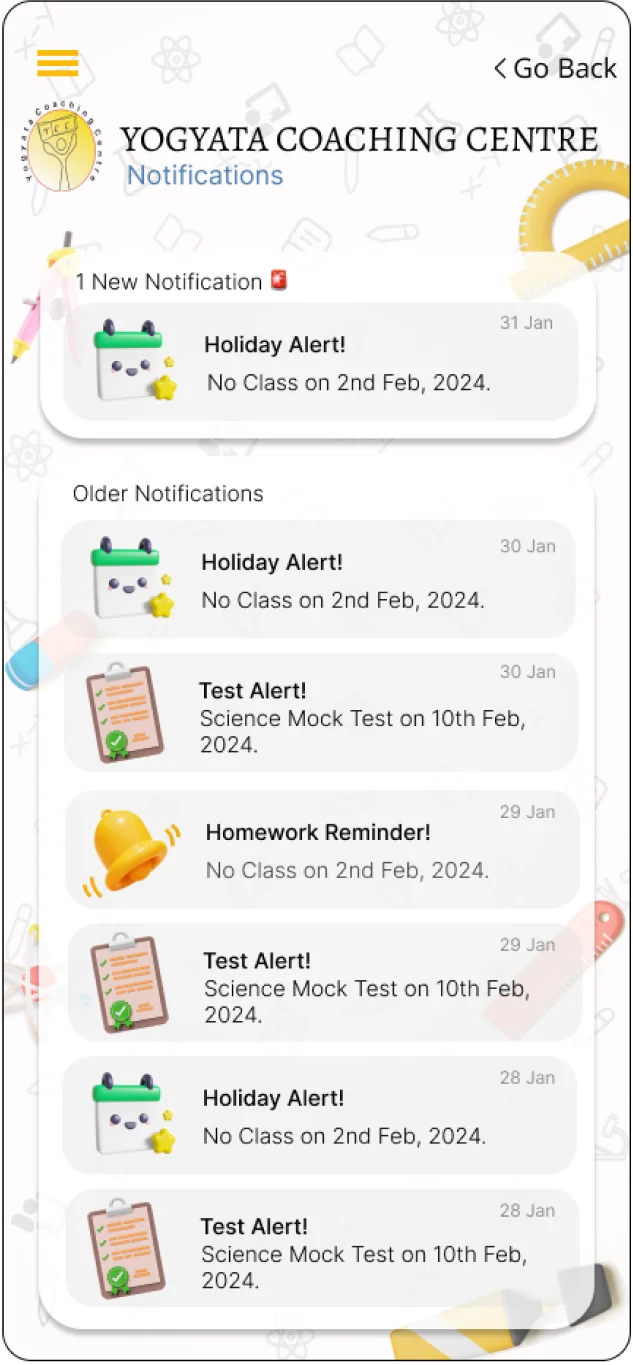633x1365 pixels.
Task: Open the 30 Jan Holiday Alert notification
Action: [318, 580]
